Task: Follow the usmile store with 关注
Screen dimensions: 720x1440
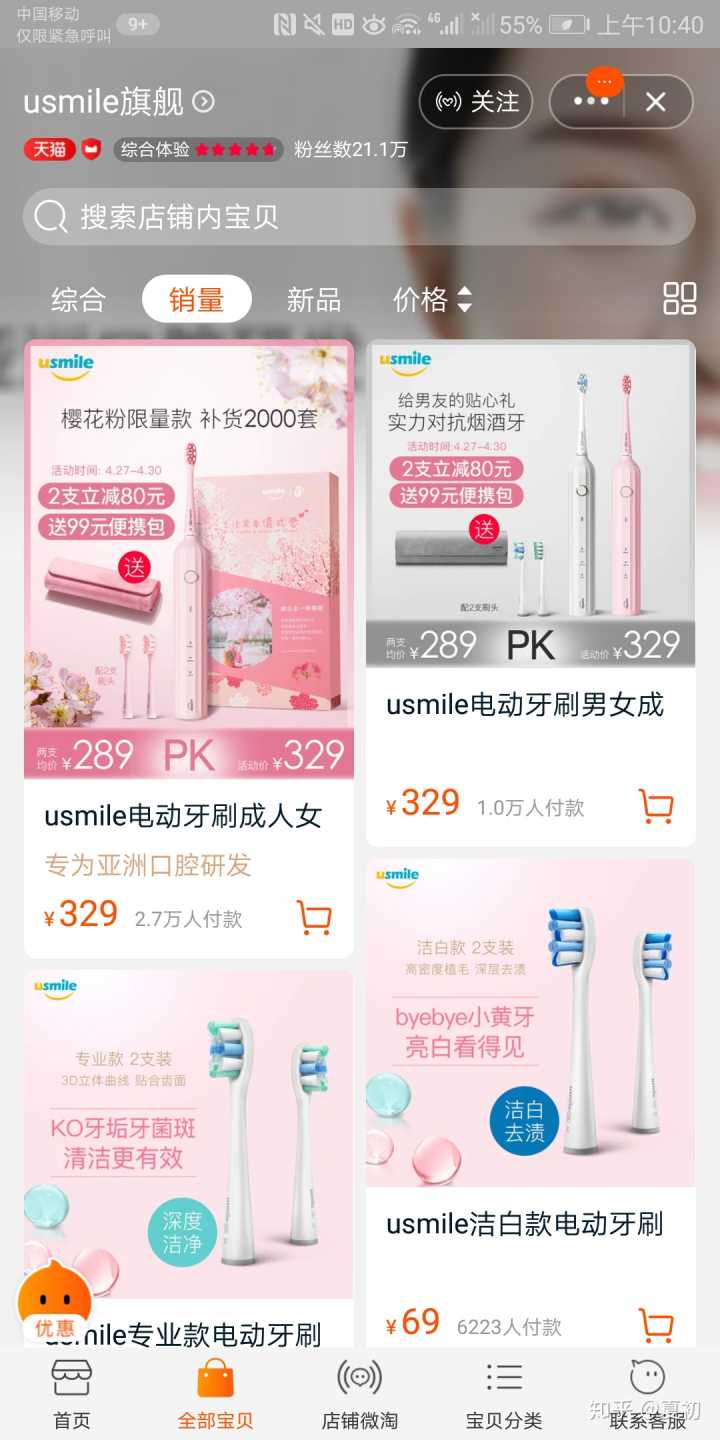Action: pos(476,102)
